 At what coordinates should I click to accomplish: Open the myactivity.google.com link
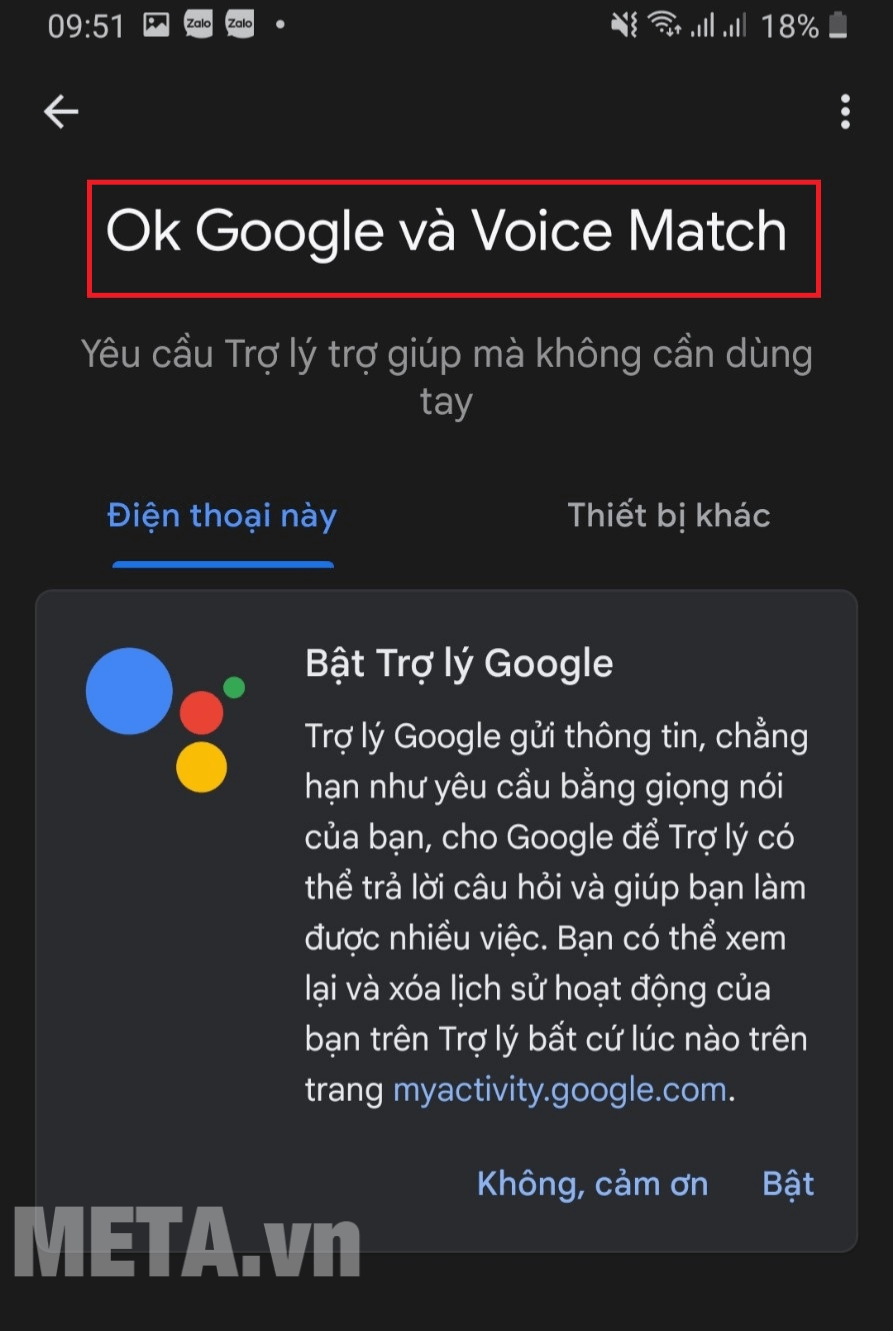pyautogui.click(x=559, y=1089)
